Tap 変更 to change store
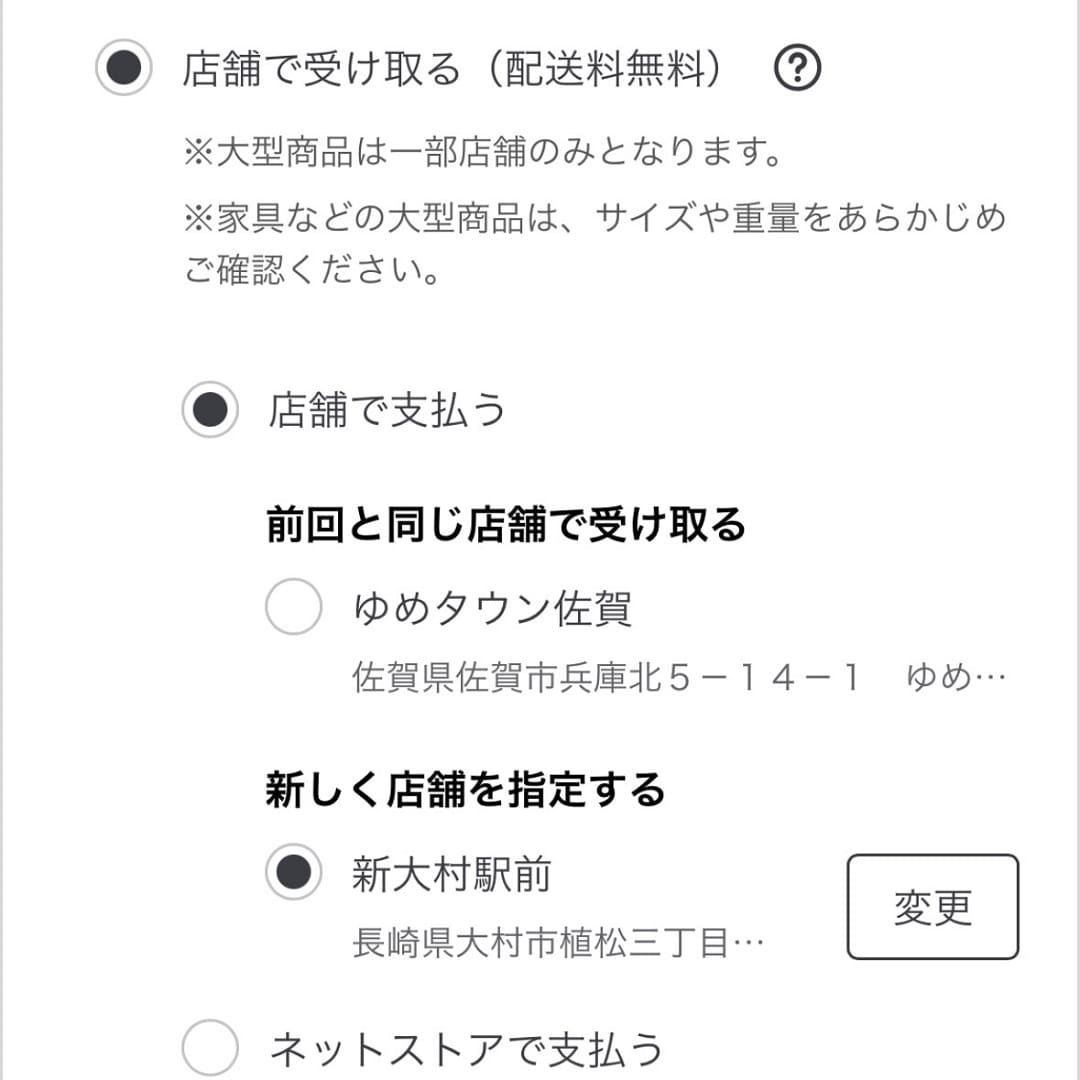 tap(932, 906)
